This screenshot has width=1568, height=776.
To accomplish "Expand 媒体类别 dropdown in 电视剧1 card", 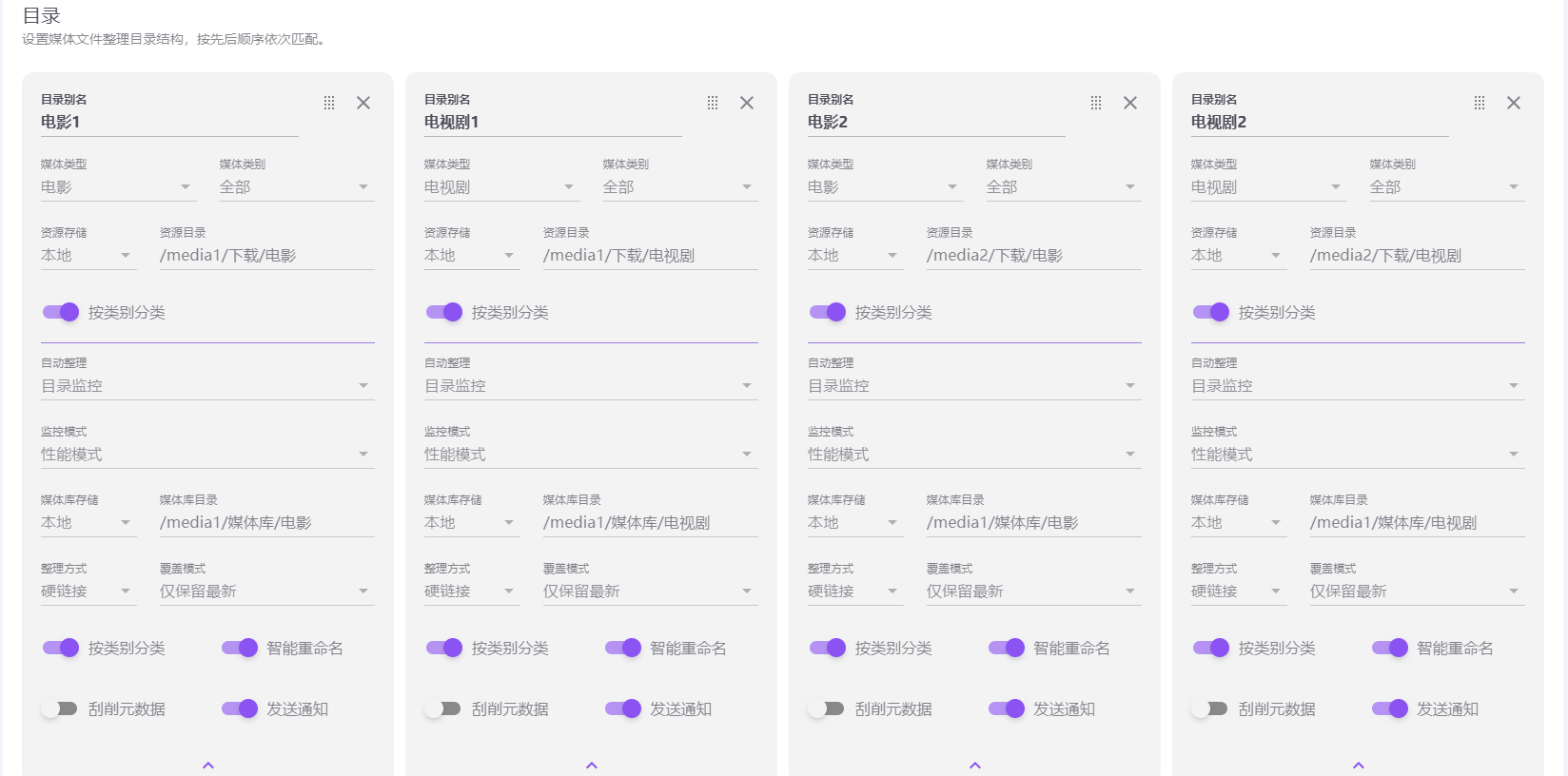I will point(679,187).
